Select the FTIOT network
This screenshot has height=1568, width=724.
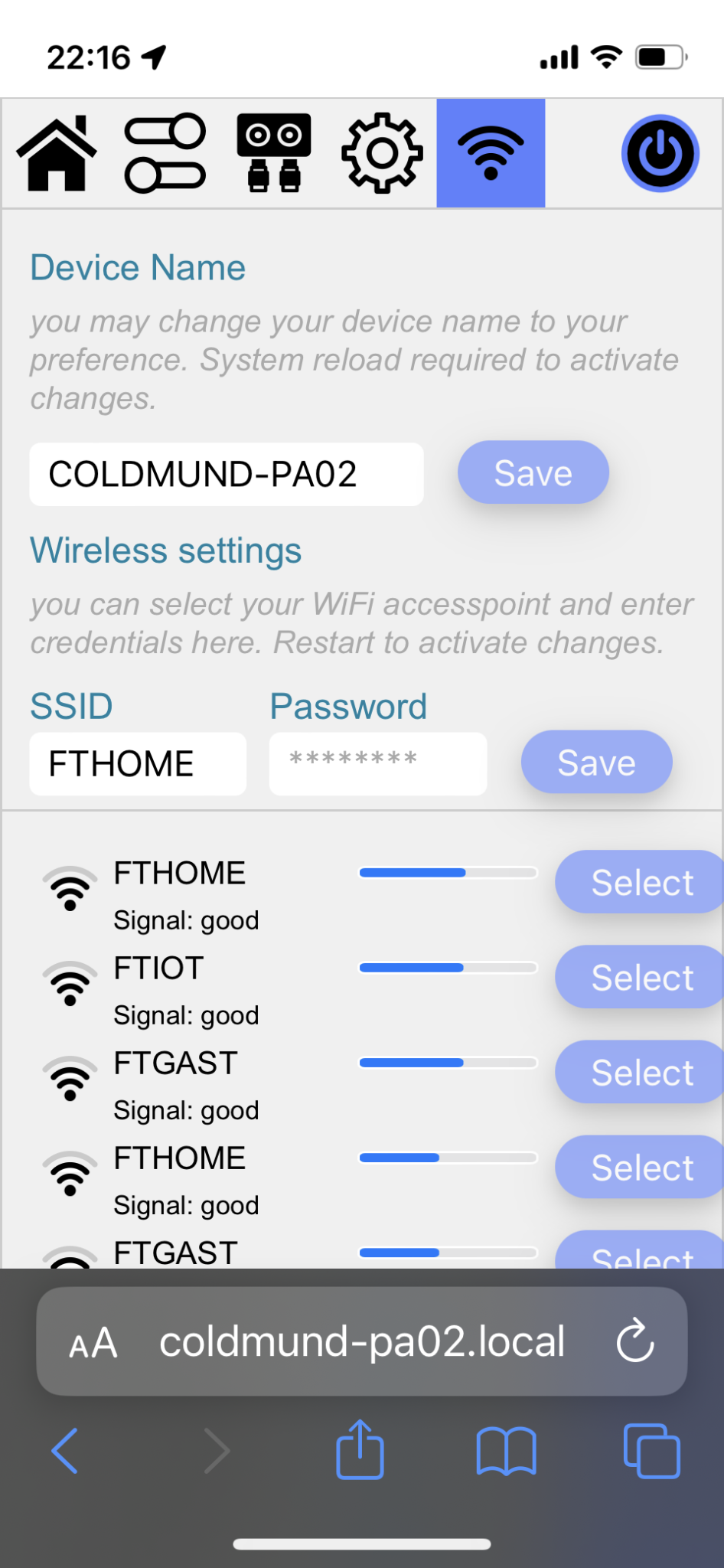tap(641, 977)
